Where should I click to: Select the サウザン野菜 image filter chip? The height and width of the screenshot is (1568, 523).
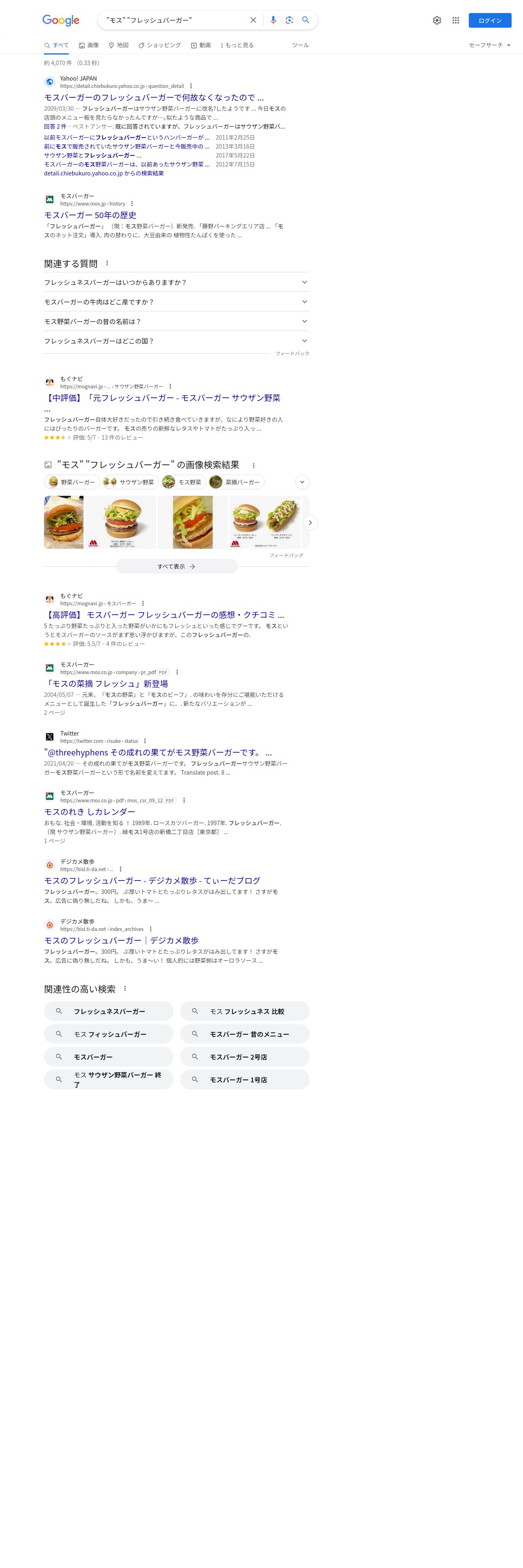click(131, 482)
